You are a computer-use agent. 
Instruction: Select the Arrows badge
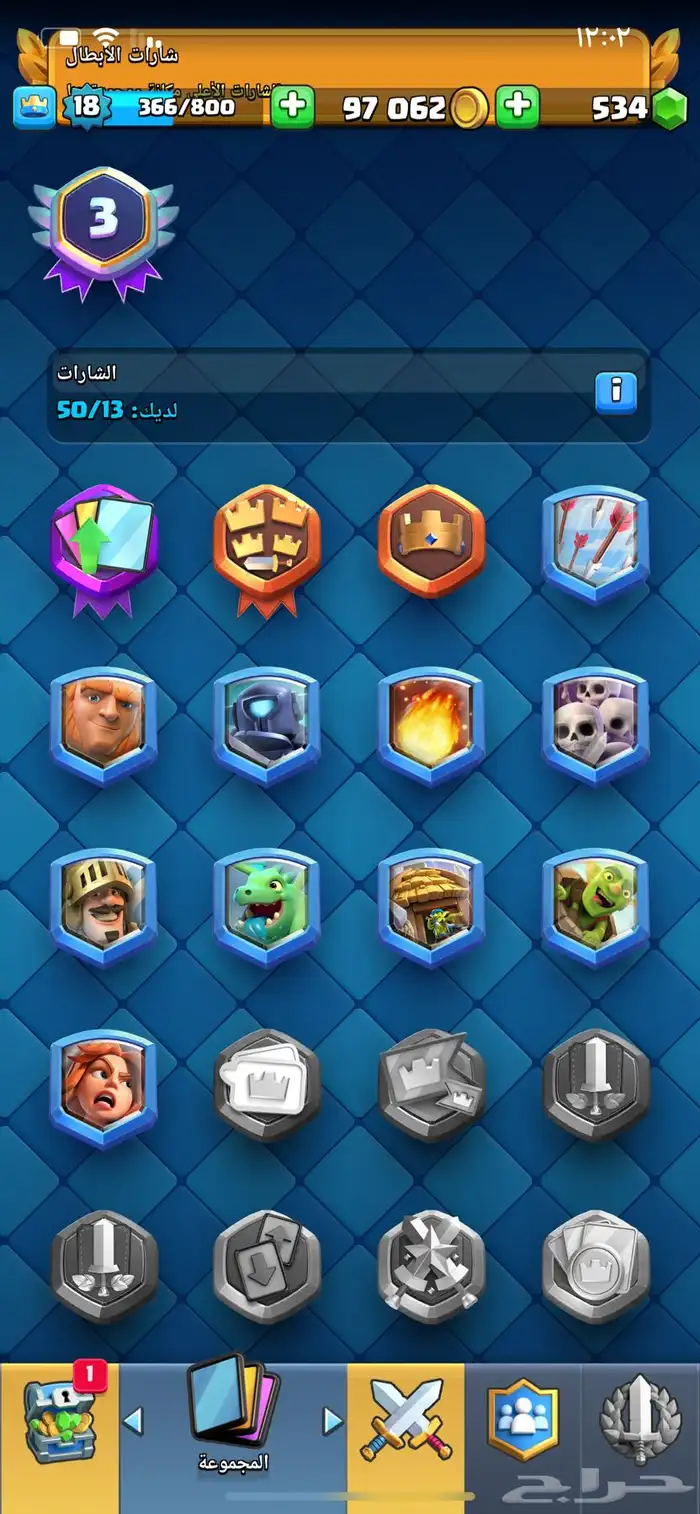click(595, 542)
